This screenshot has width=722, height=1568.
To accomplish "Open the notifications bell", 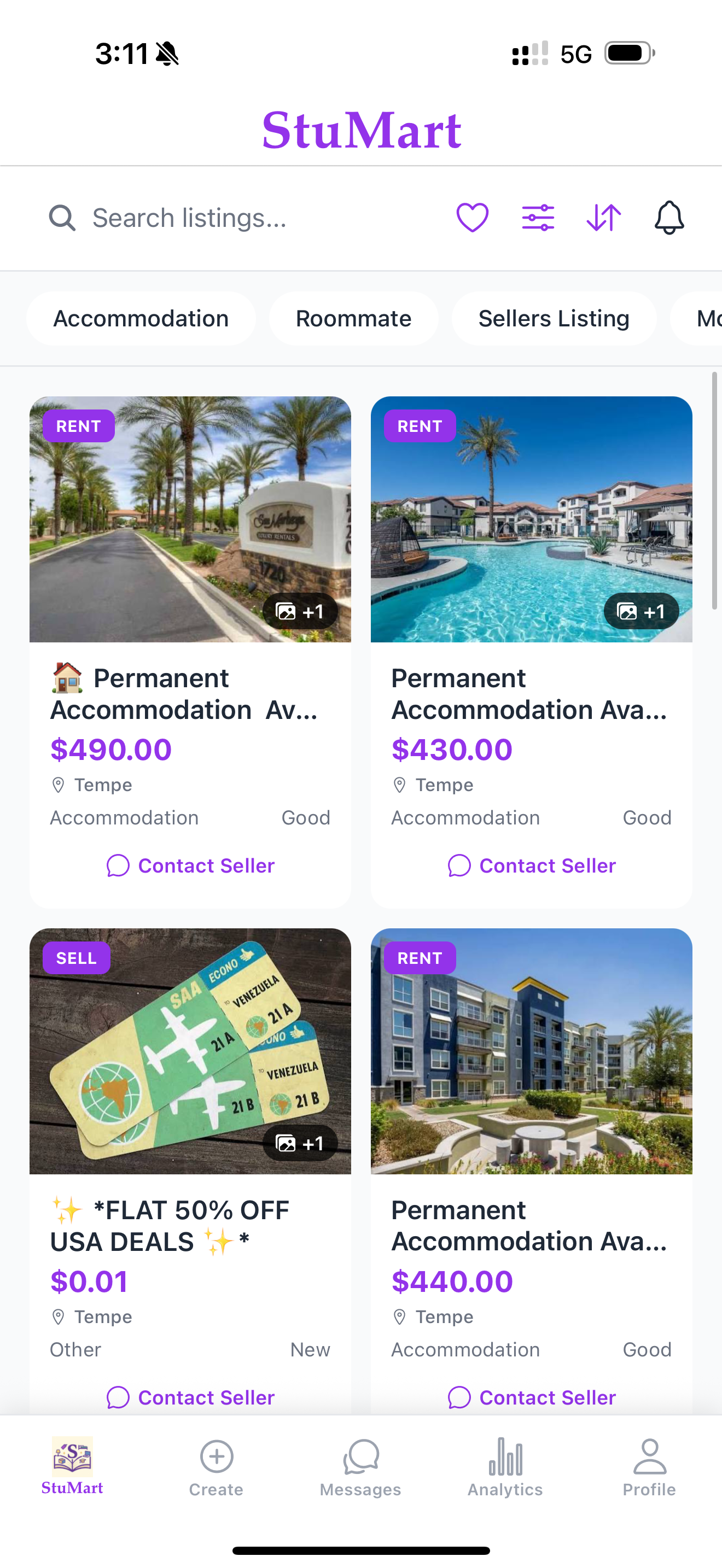I will (x=668, y=217).
